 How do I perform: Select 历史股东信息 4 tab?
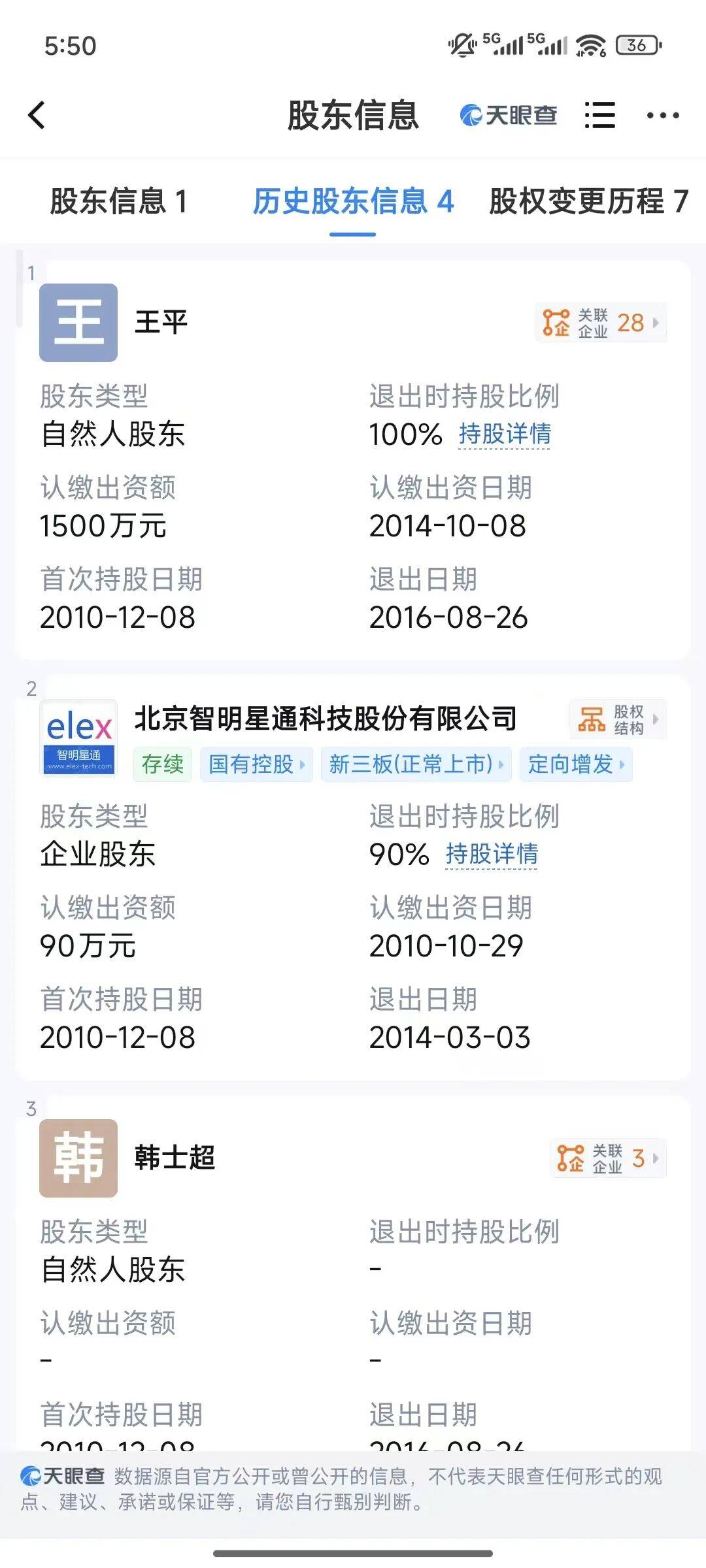353,201
